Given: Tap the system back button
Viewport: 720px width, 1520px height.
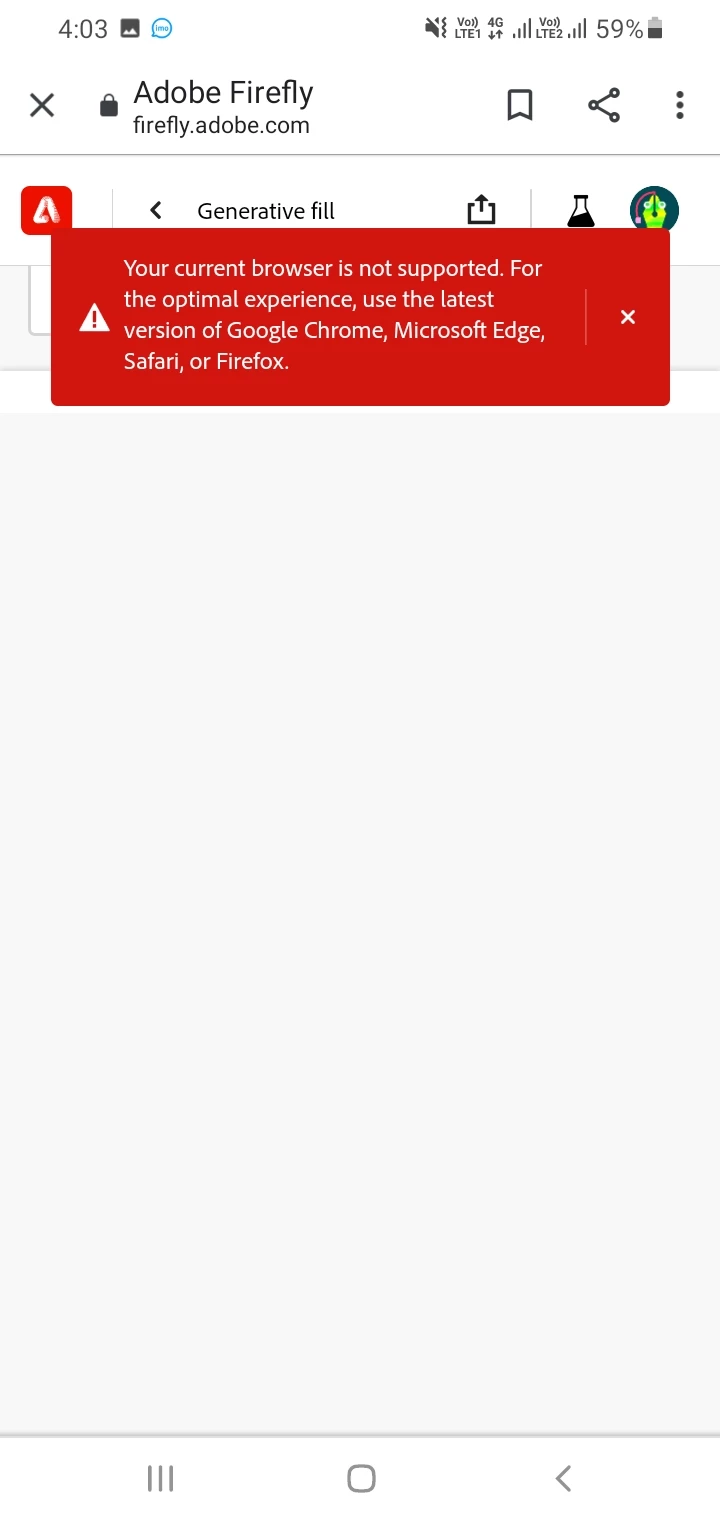Looking at the screenshot, I should click(x=563, y=1478).
